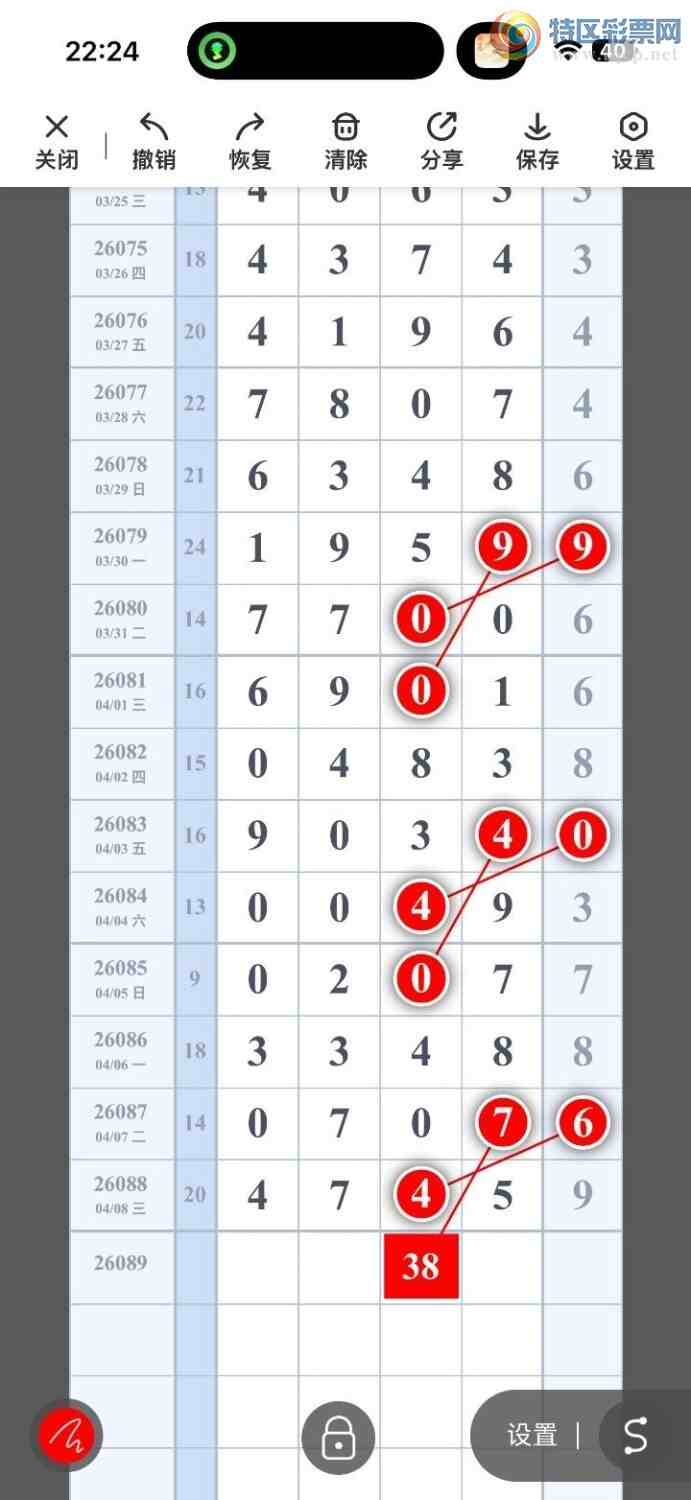Undo the last drawing with 撤销
Image resolution: width=691 pixels, height=1500 pixels.
coord(153,141)
